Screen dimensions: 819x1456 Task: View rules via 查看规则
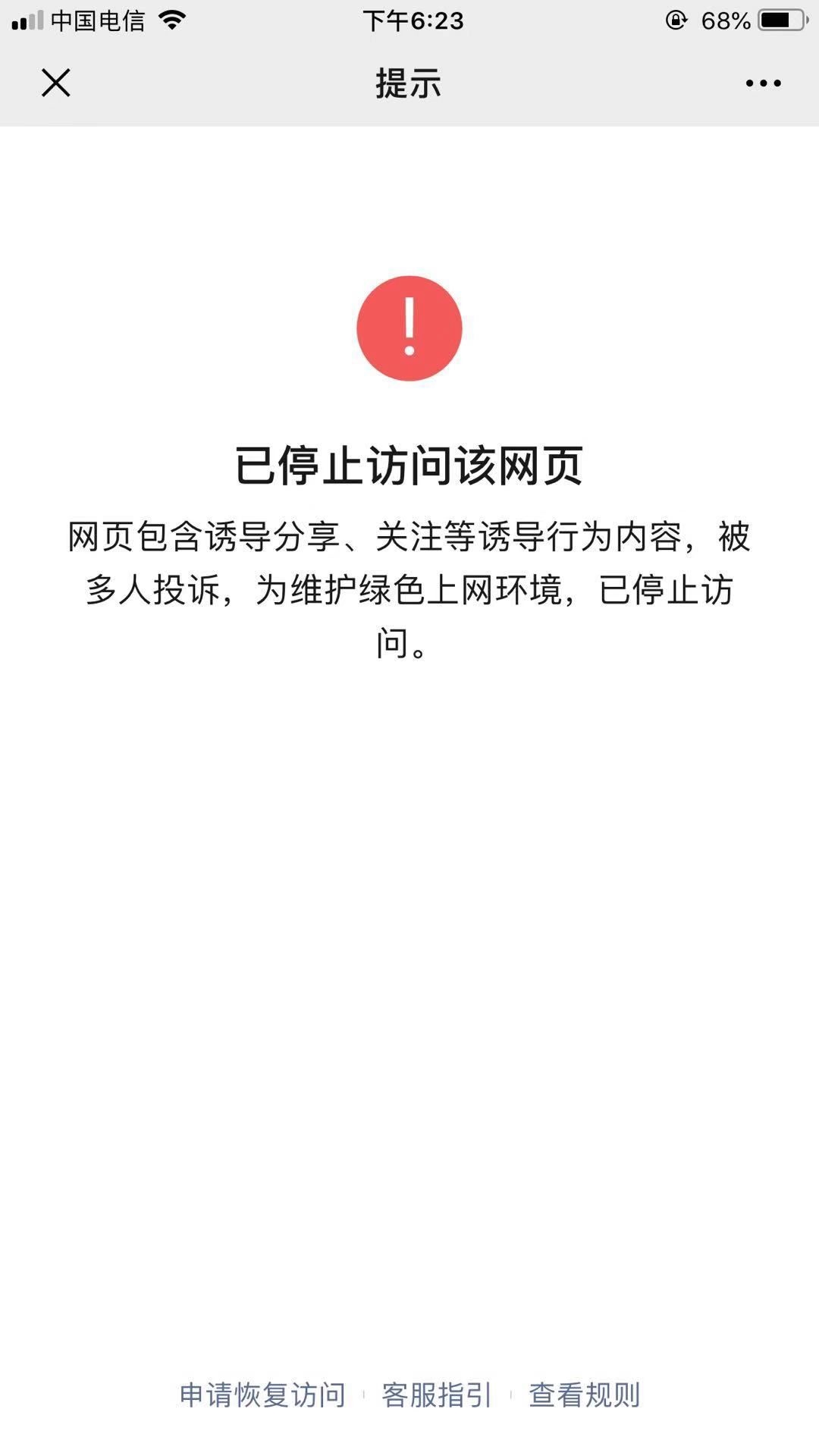pyautogui.click(x=584, y=1395)
